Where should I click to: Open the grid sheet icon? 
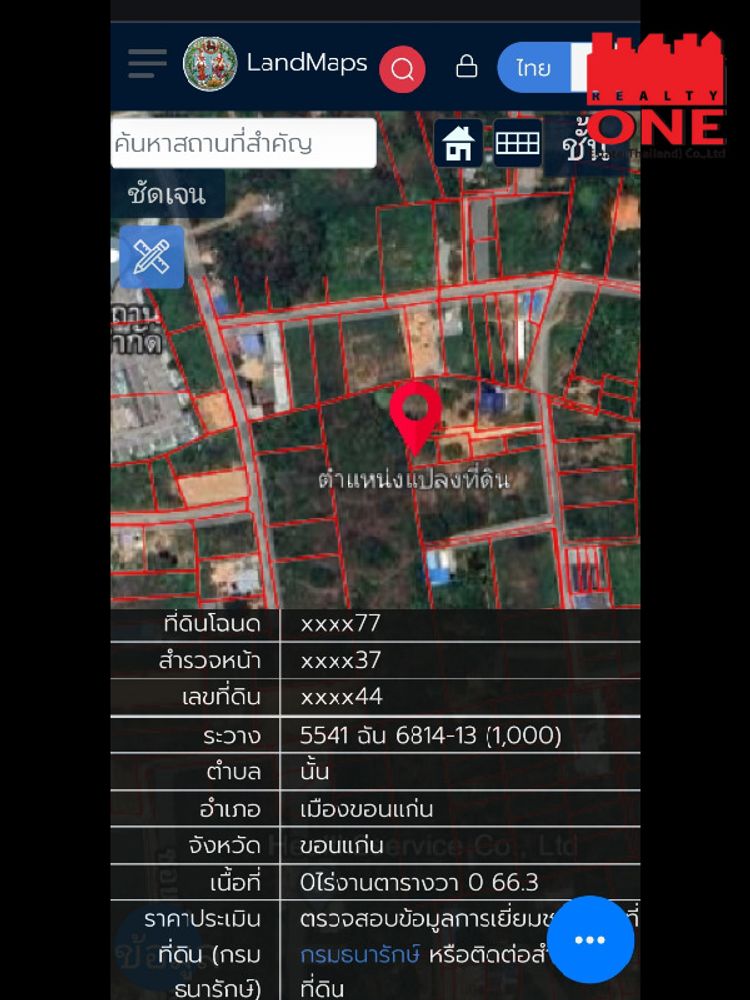(x=517, y=143)
